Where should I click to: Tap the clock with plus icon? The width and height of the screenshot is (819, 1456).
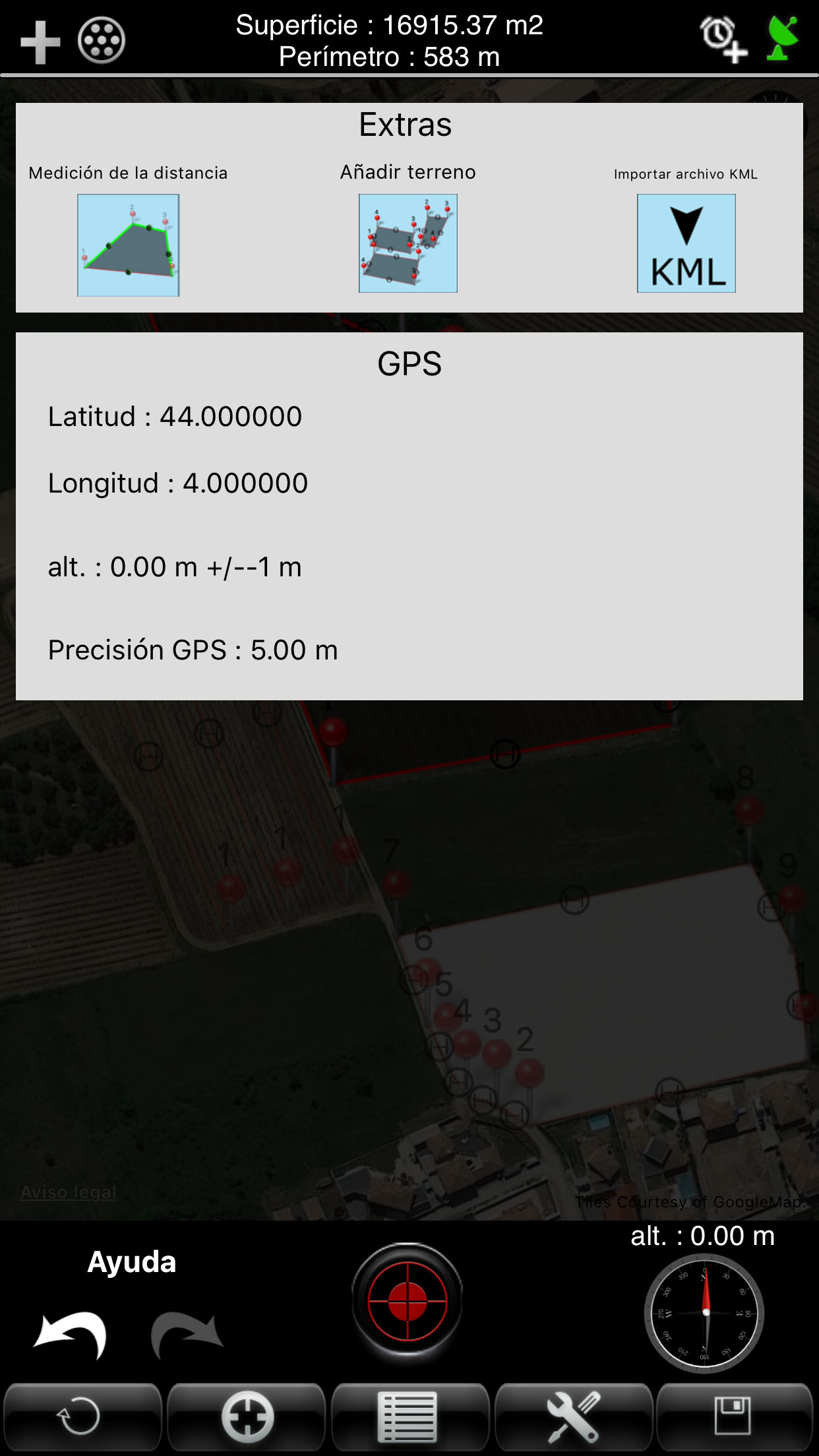(x=723, y=40)
